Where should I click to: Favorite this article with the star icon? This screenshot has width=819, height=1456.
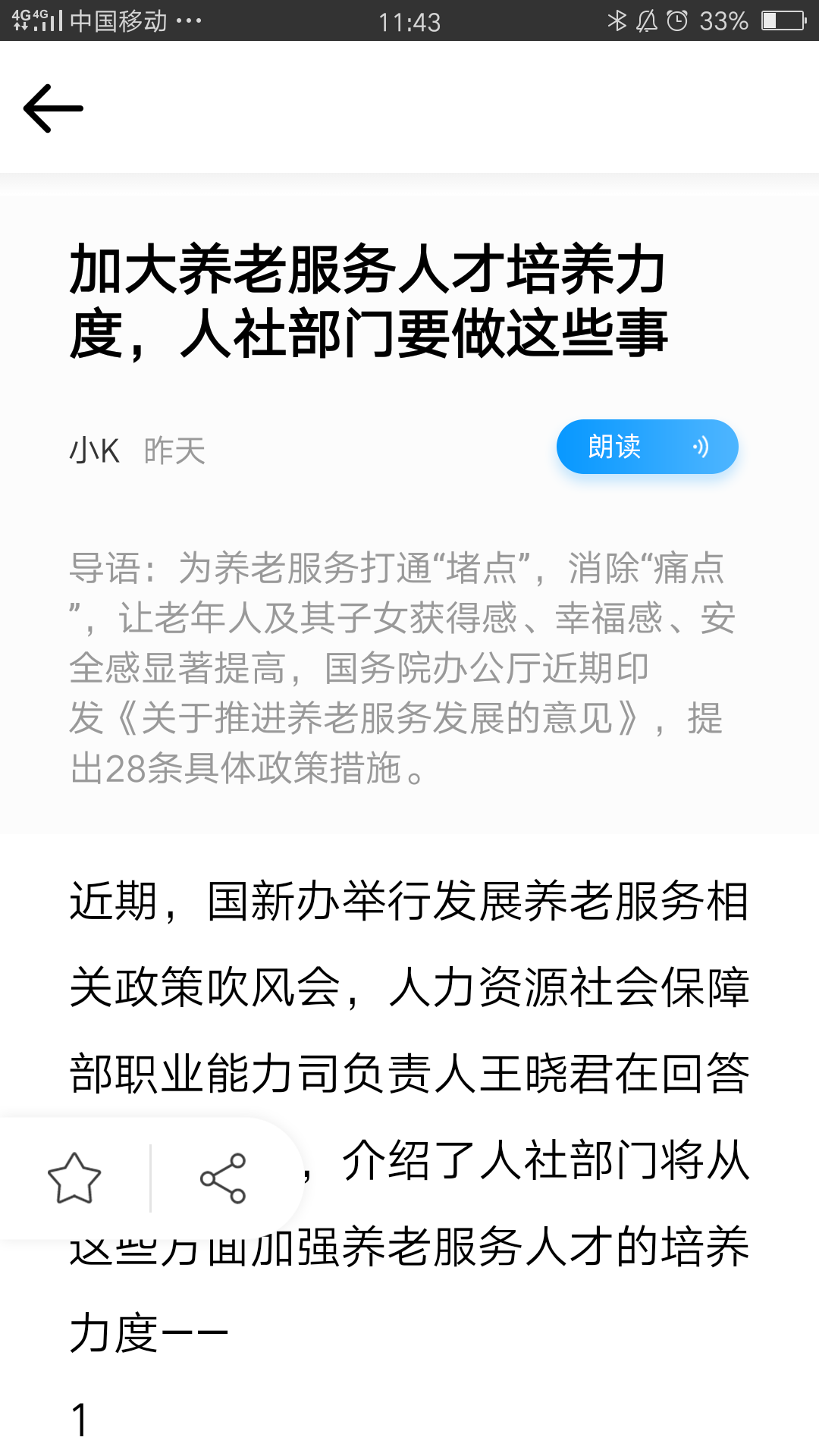[74, 1178]
